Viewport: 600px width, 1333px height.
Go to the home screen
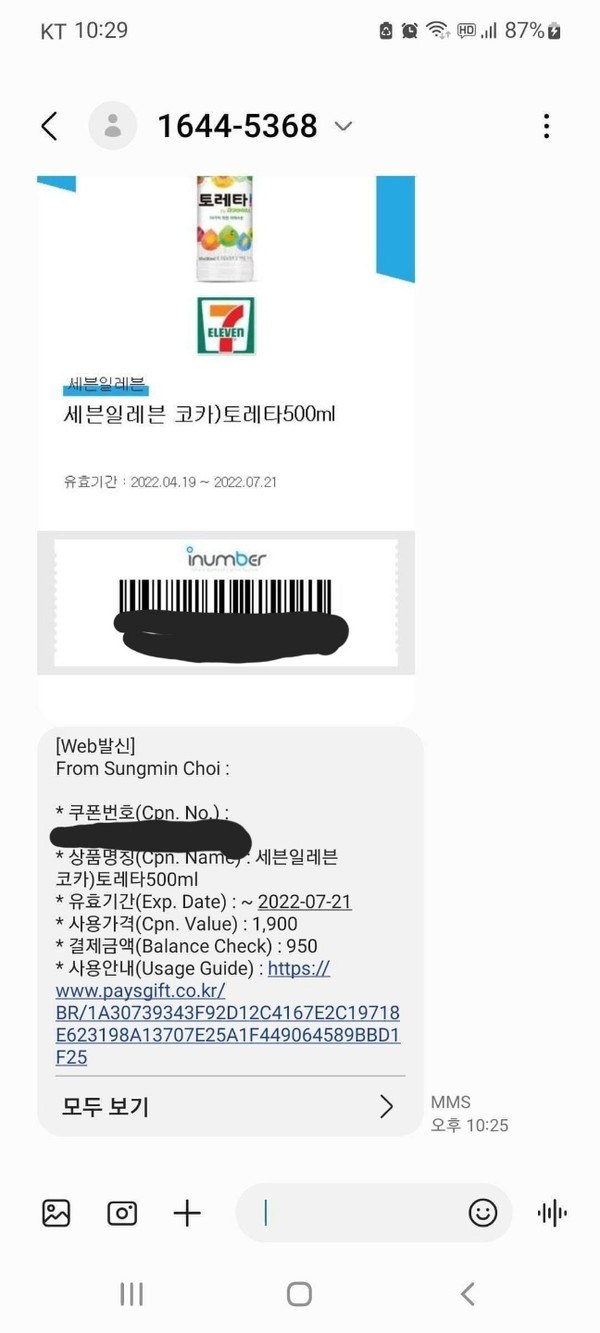tap(299, 1293)
